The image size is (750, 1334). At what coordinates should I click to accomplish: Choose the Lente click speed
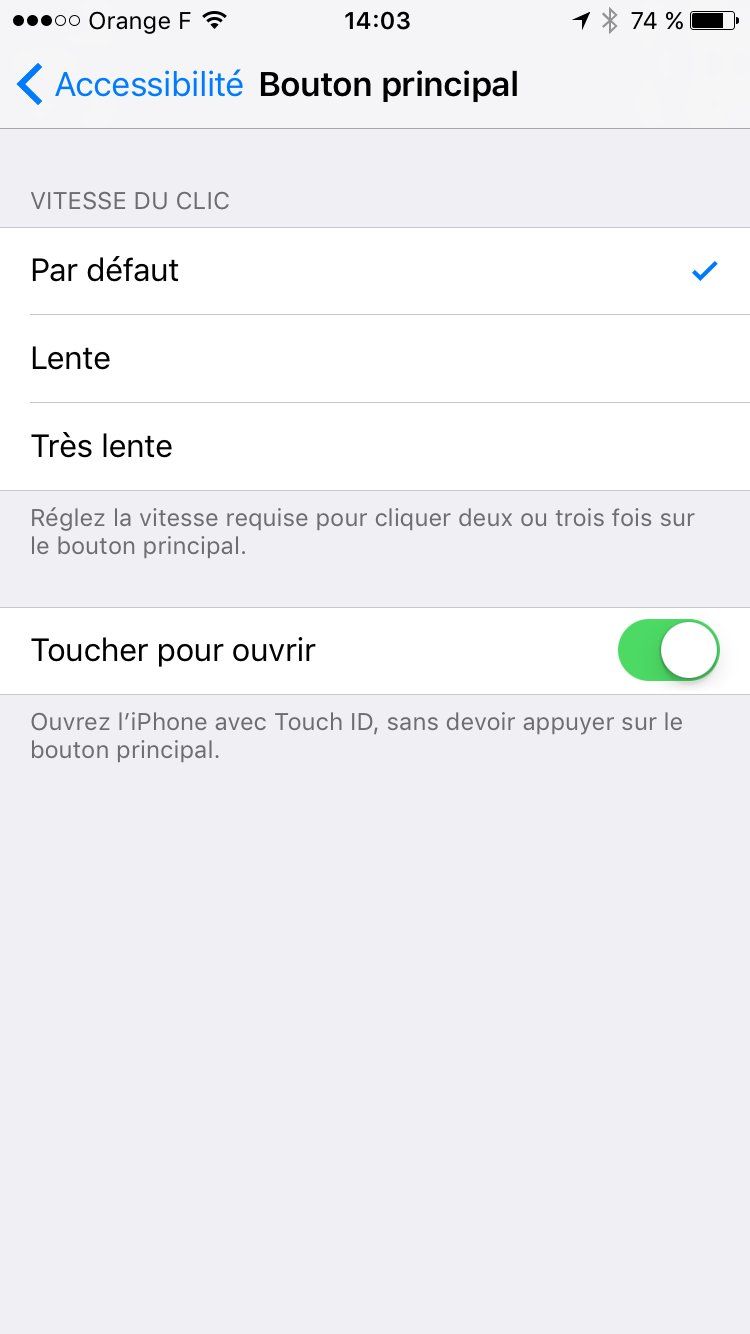pos(374,359)
